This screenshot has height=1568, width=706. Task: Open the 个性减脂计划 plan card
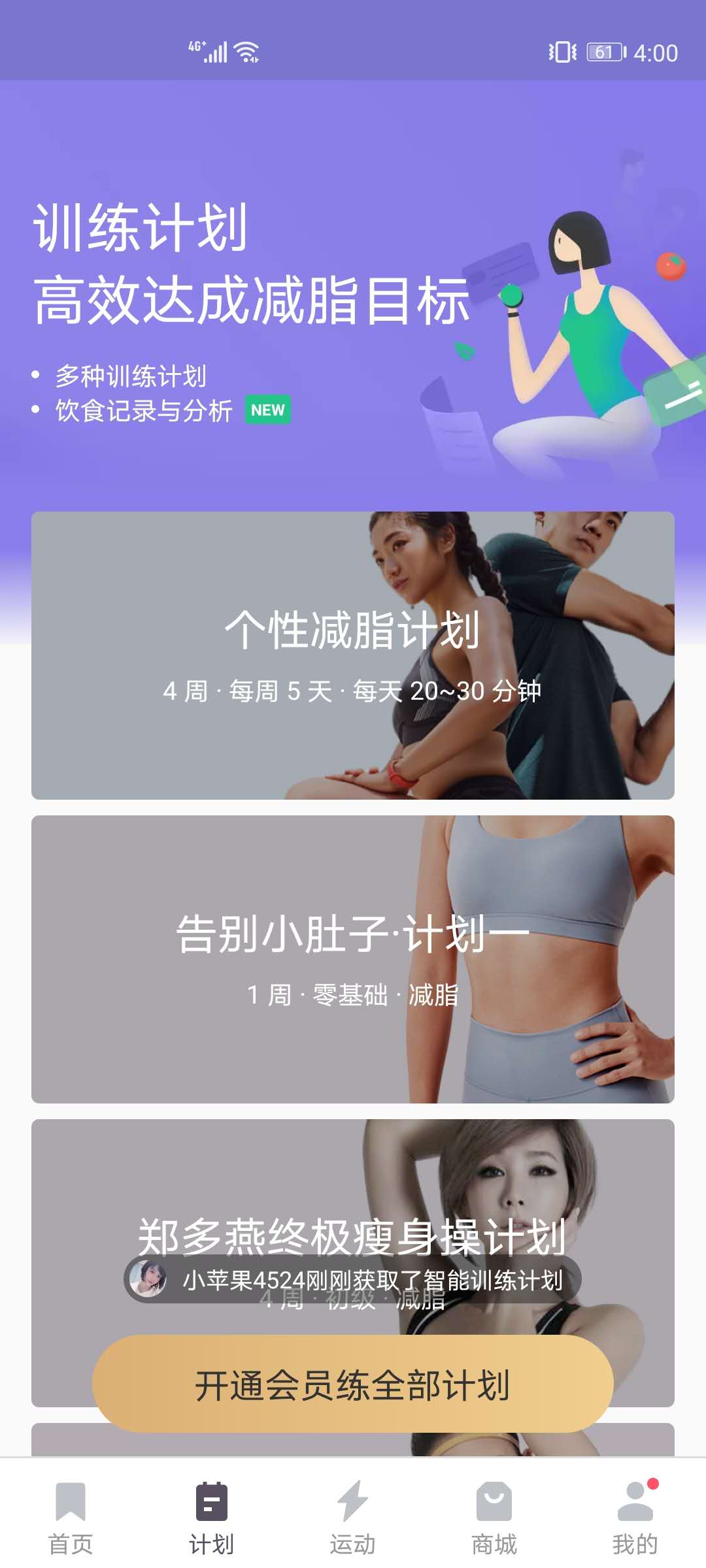353,655
